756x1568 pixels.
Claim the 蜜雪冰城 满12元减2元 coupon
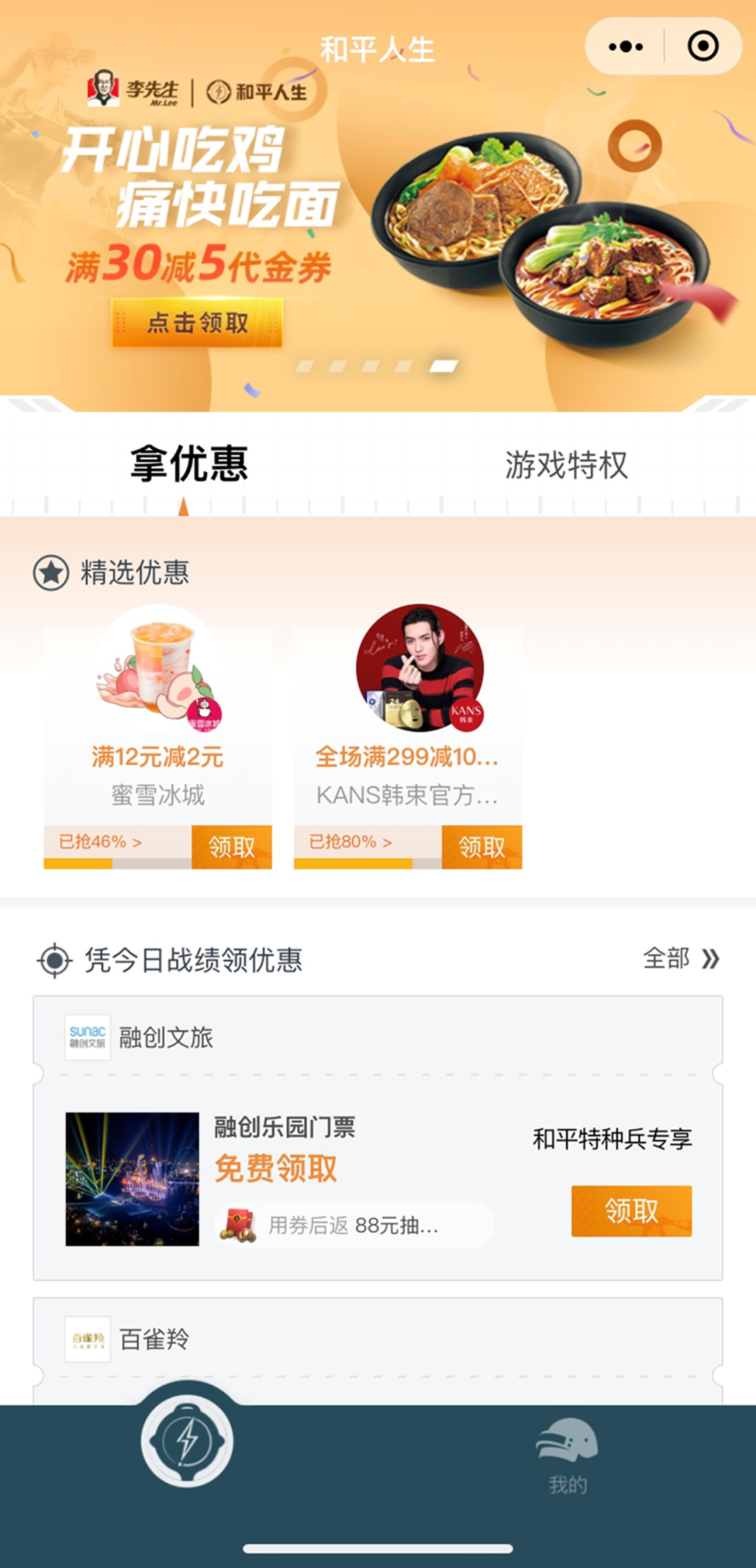click(231, 847)
